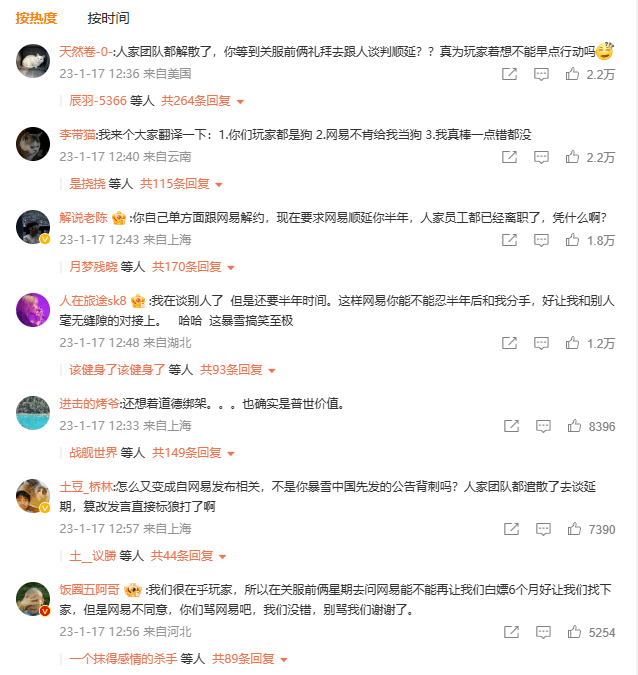This screenshot has width=638, height=675.
Task: Like the comment by 天然卷-0-
Action: (572, 74)
